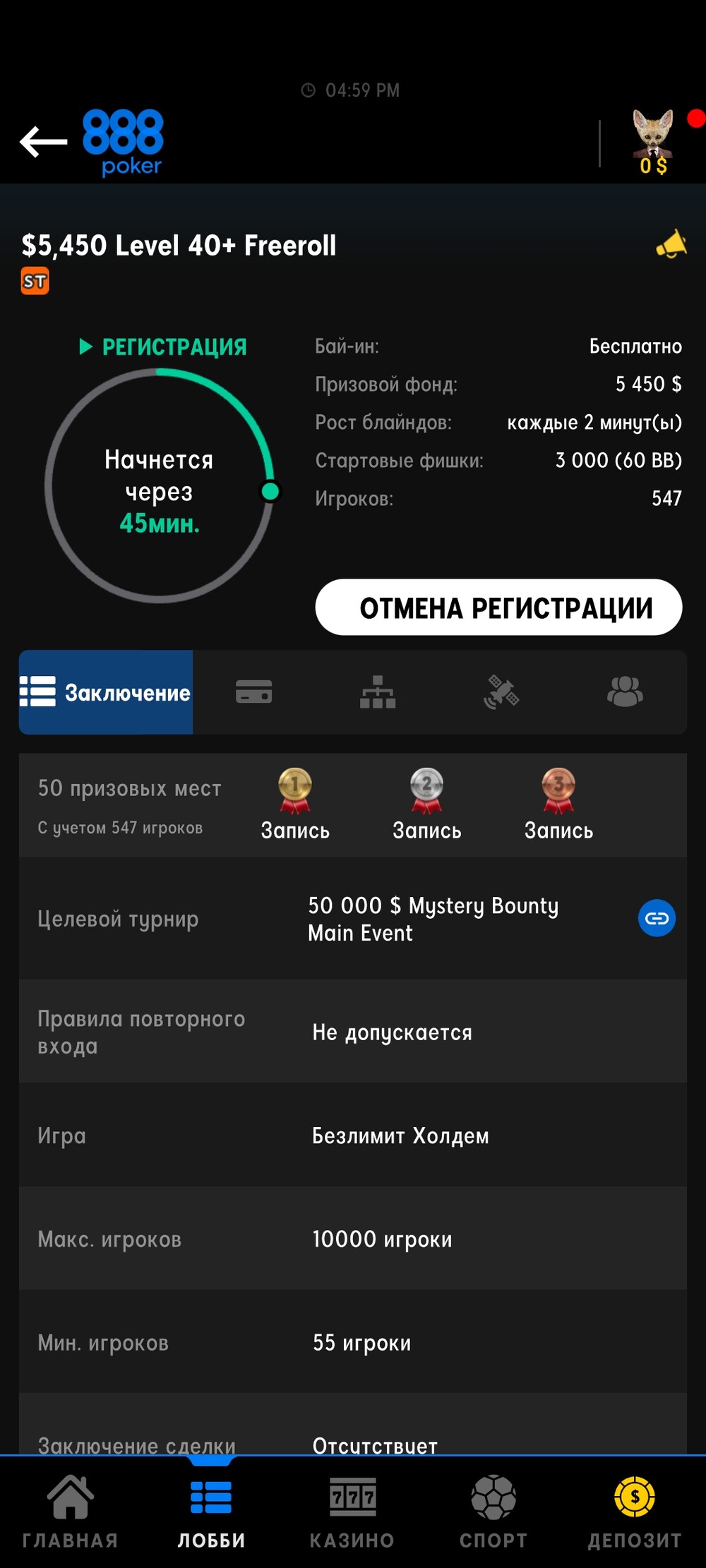Switch to the card payouts tab

(x=254, y=692)
